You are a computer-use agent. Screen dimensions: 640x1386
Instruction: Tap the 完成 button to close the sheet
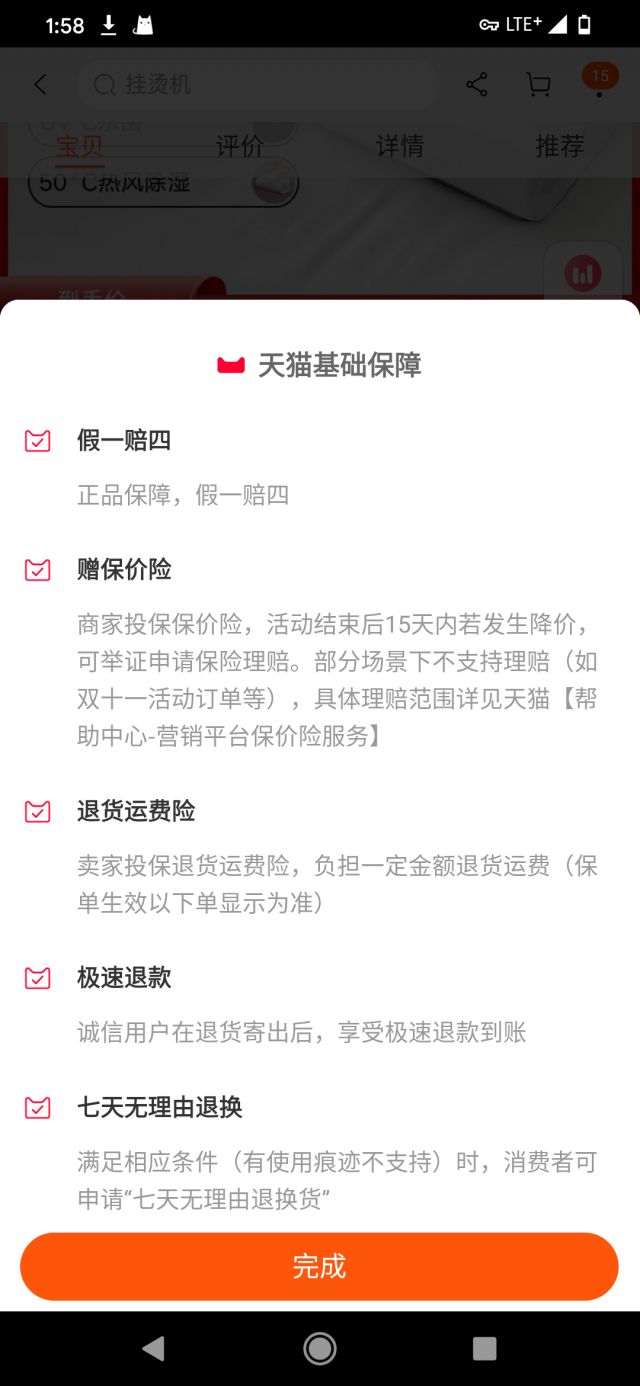coord(319,1266)
